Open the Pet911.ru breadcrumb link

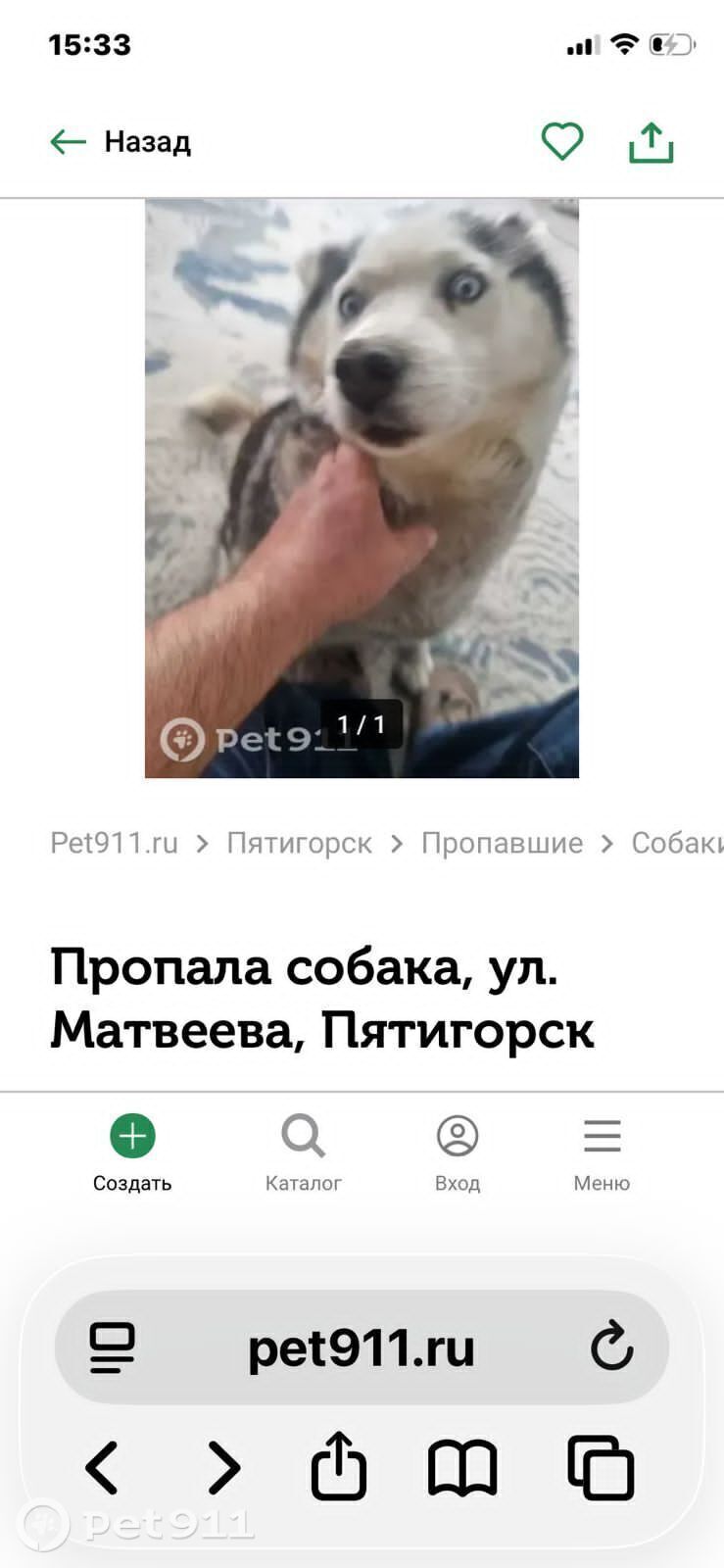112,843
